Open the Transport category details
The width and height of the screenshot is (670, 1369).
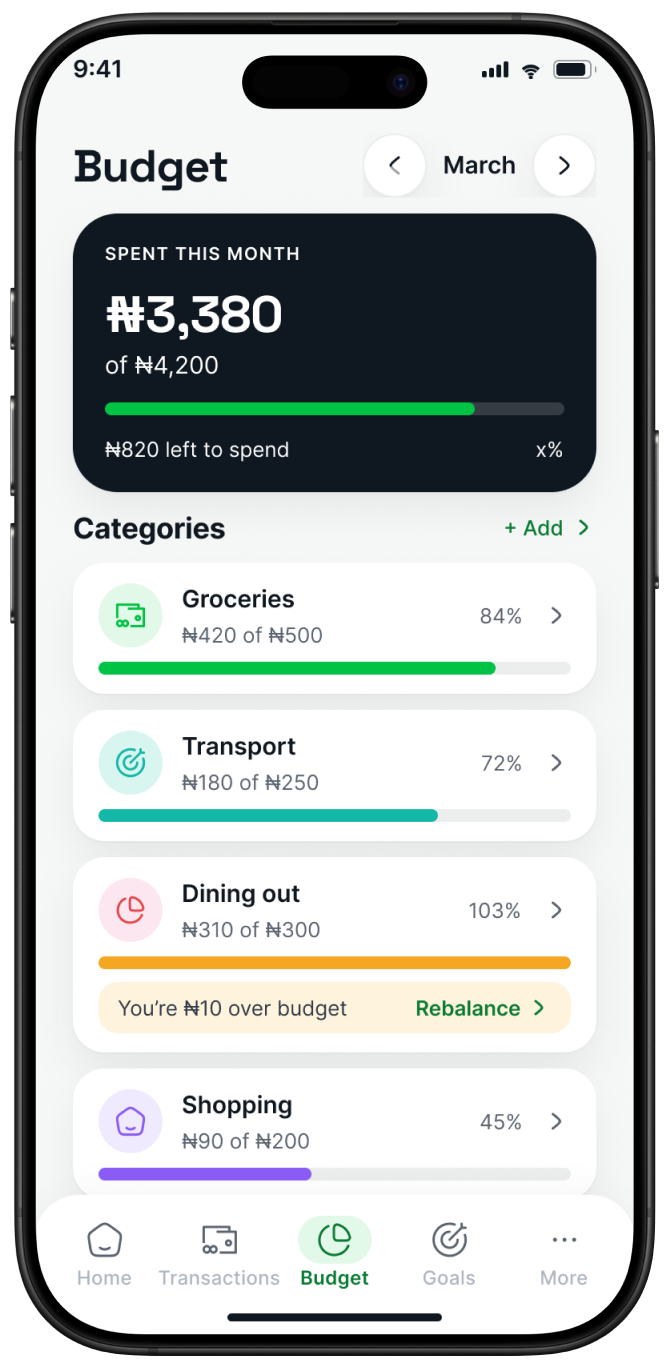(x=335, y=775)
